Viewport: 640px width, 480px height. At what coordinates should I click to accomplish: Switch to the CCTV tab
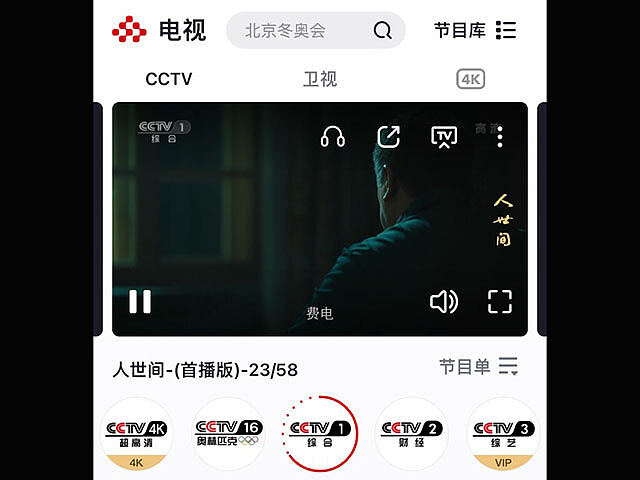tap(168, 79)
